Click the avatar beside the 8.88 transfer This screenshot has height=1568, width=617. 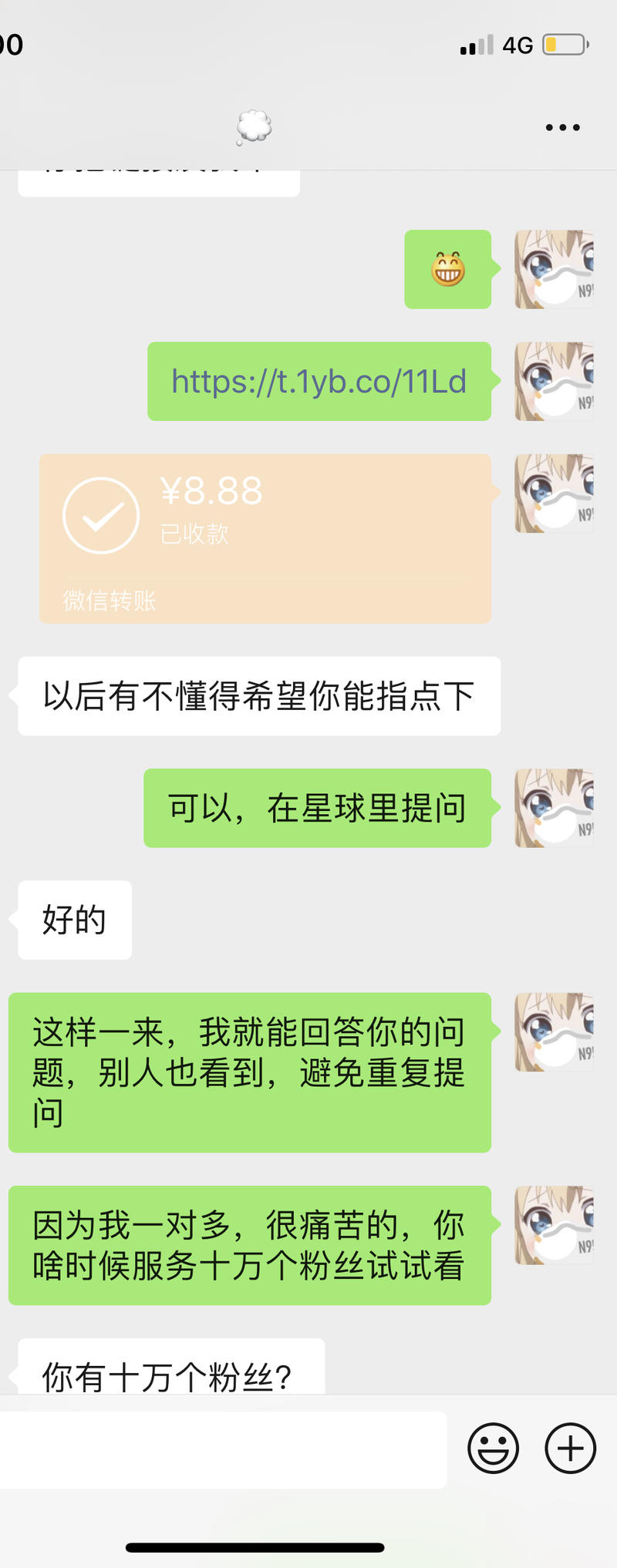(553, 493)
